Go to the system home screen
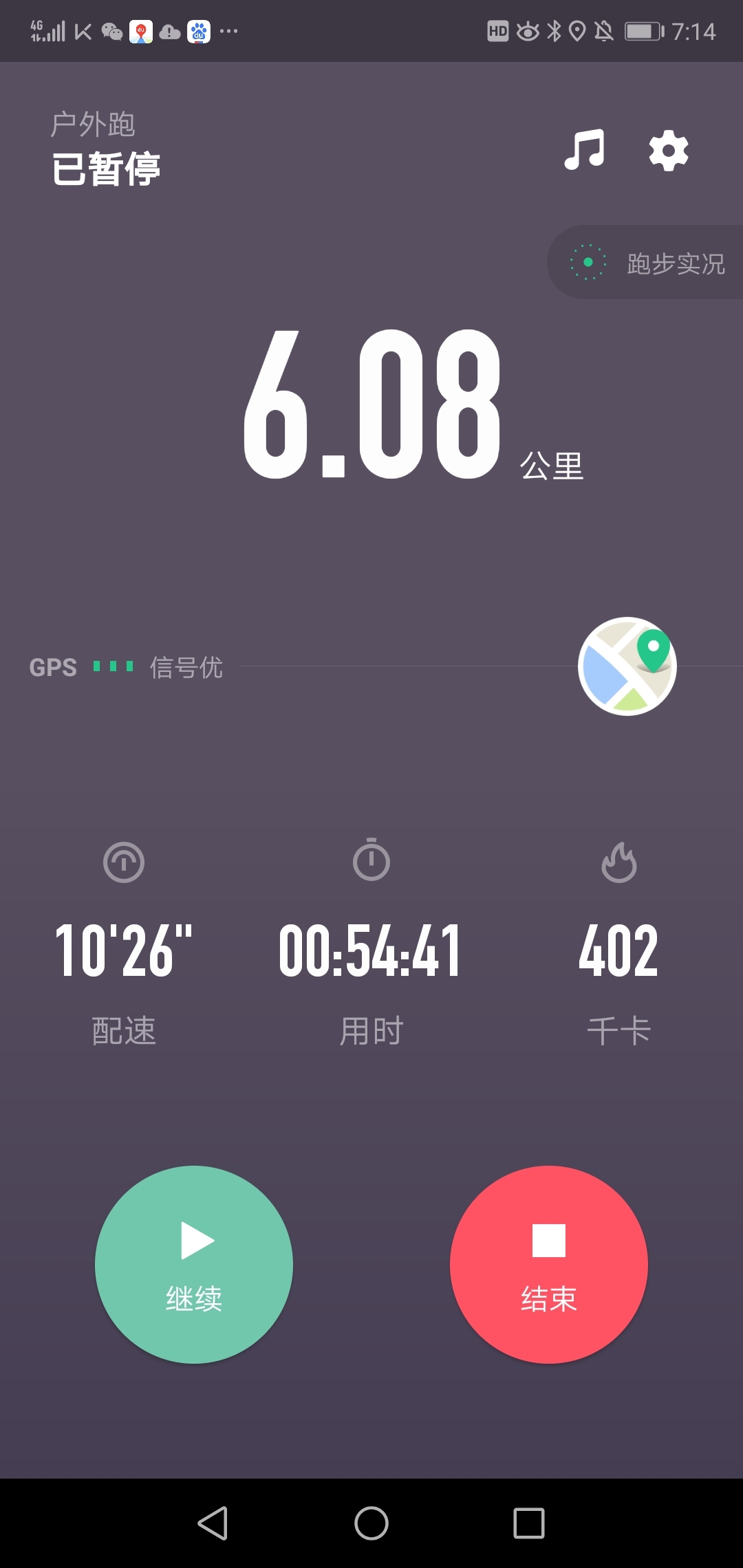Screen dimensions: 743x1568 [371, 1523]
